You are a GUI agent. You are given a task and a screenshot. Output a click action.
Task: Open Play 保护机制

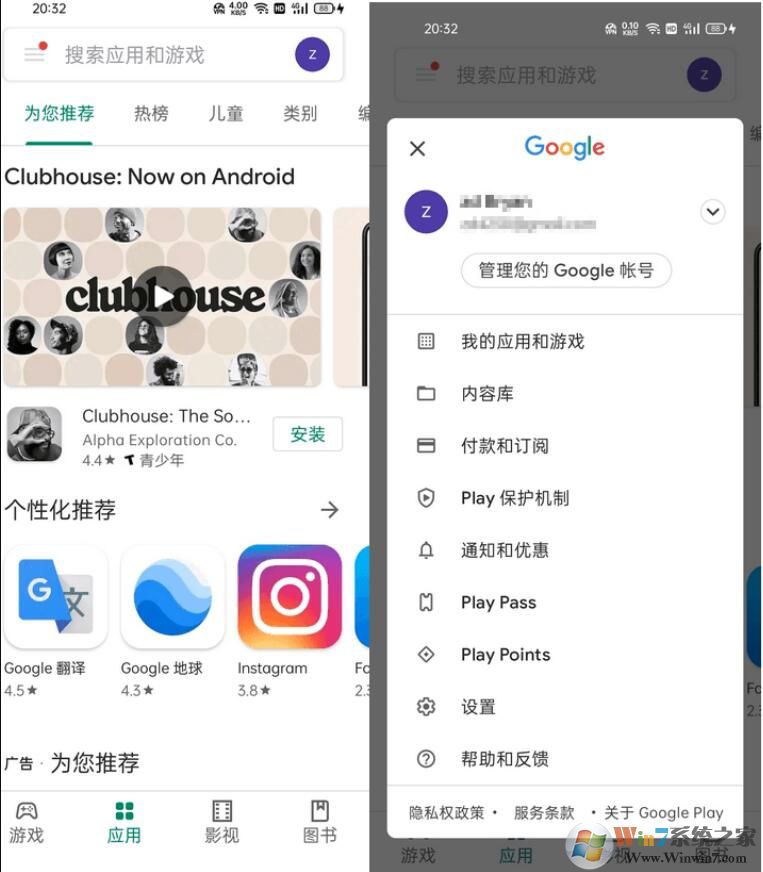point(514,498)
